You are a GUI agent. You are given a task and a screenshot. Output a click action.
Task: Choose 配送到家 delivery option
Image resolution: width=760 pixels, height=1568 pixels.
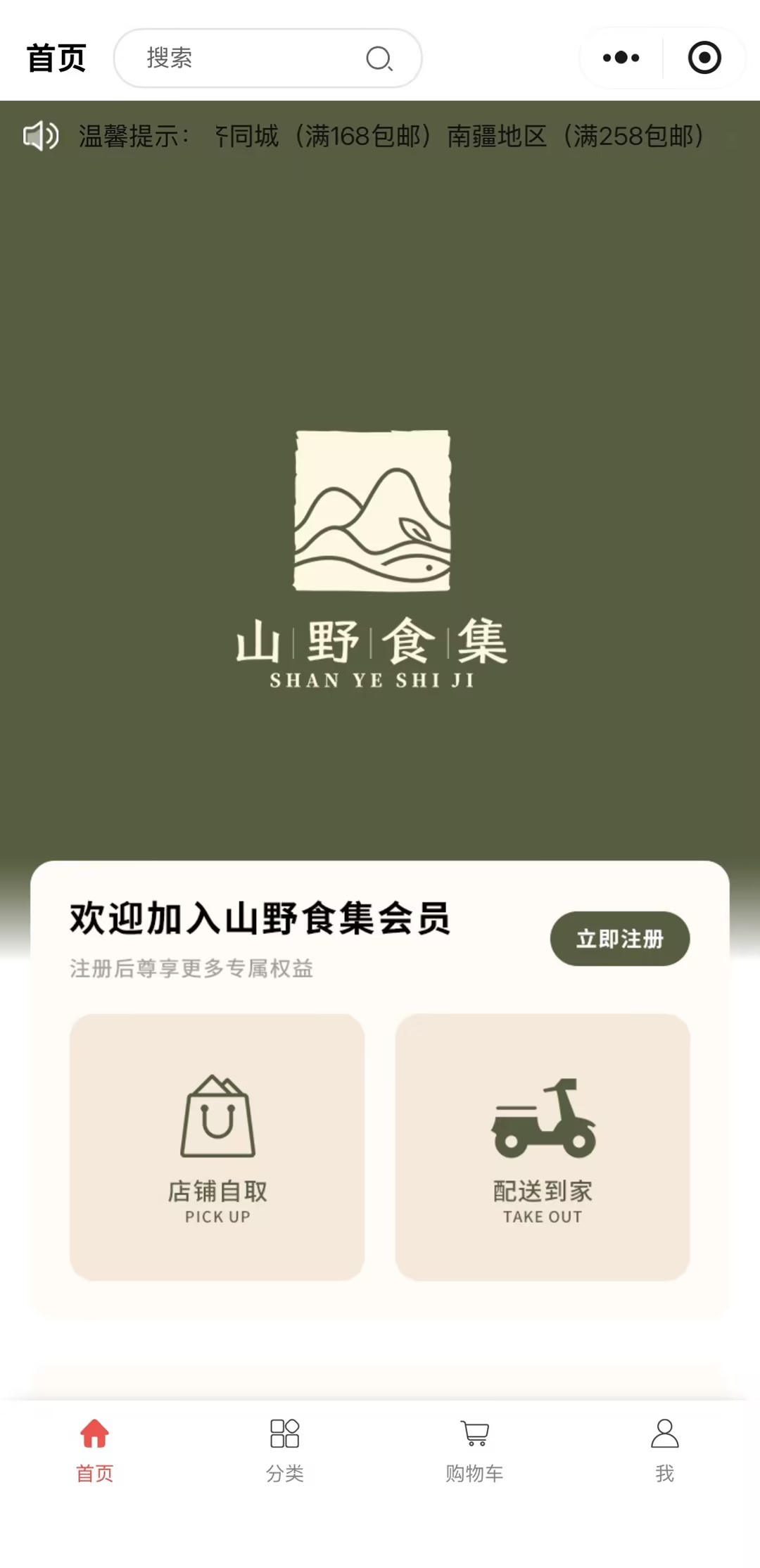(x=543, y=1146)
